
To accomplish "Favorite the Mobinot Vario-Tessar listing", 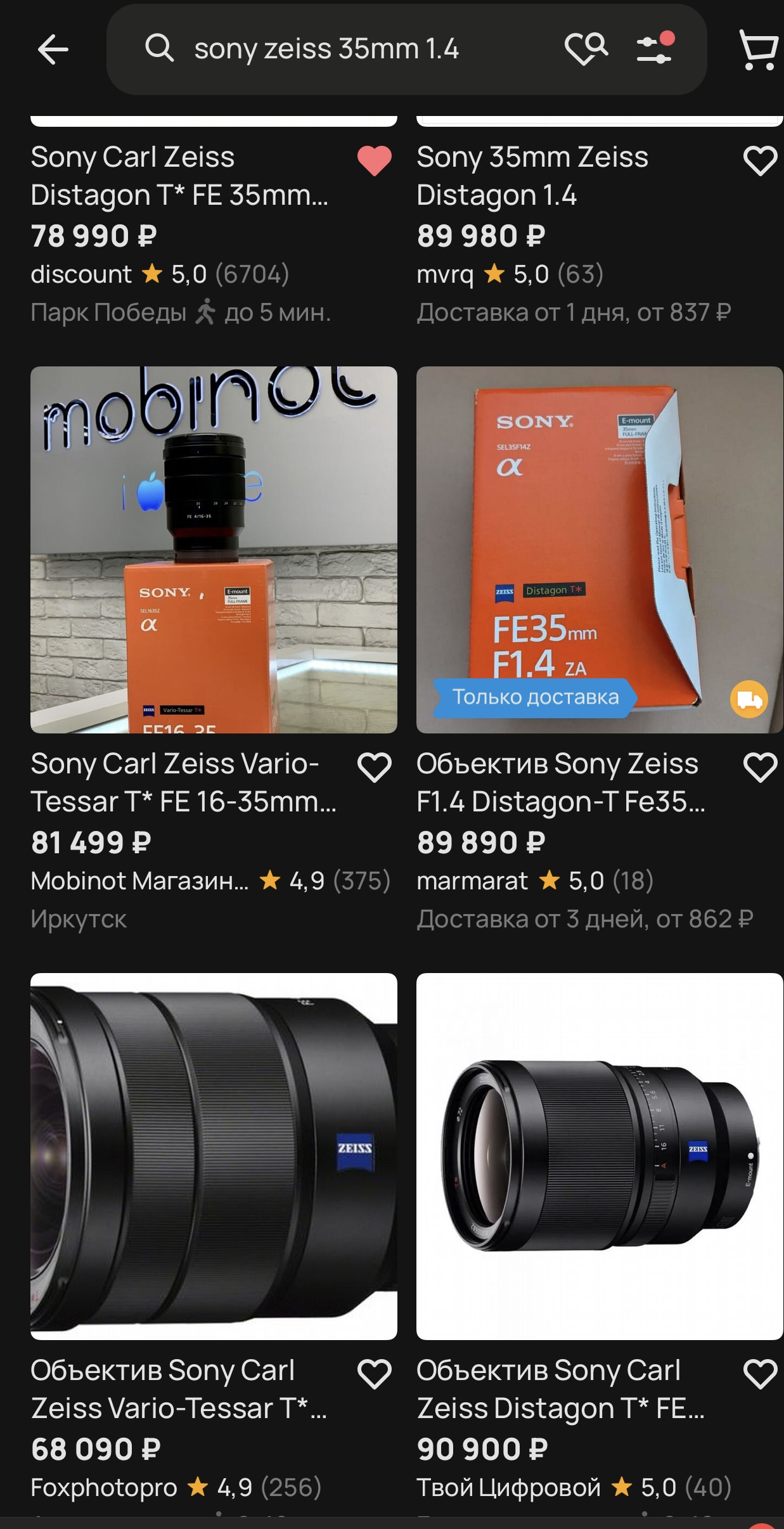I will coord(375,768).
